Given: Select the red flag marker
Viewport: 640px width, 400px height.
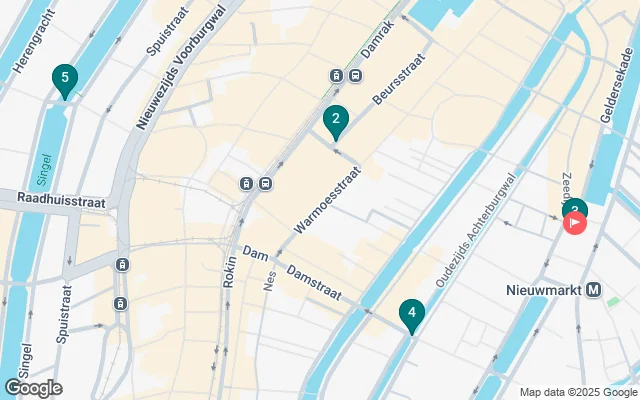Looking at the screenshot, I should pyautogui.click(x=576, y=223).
